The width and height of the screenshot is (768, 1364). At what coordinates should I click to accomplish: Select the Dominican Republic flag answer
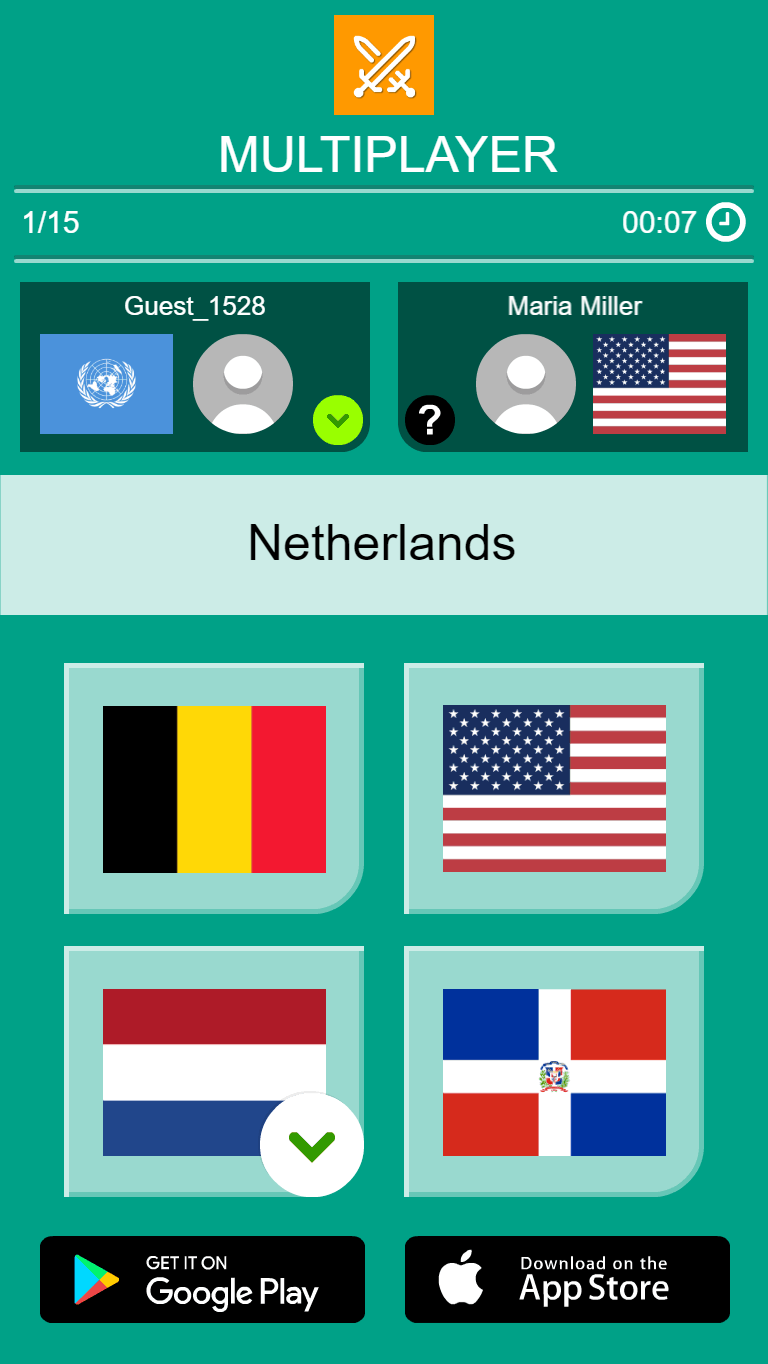tap(554, 1072)
